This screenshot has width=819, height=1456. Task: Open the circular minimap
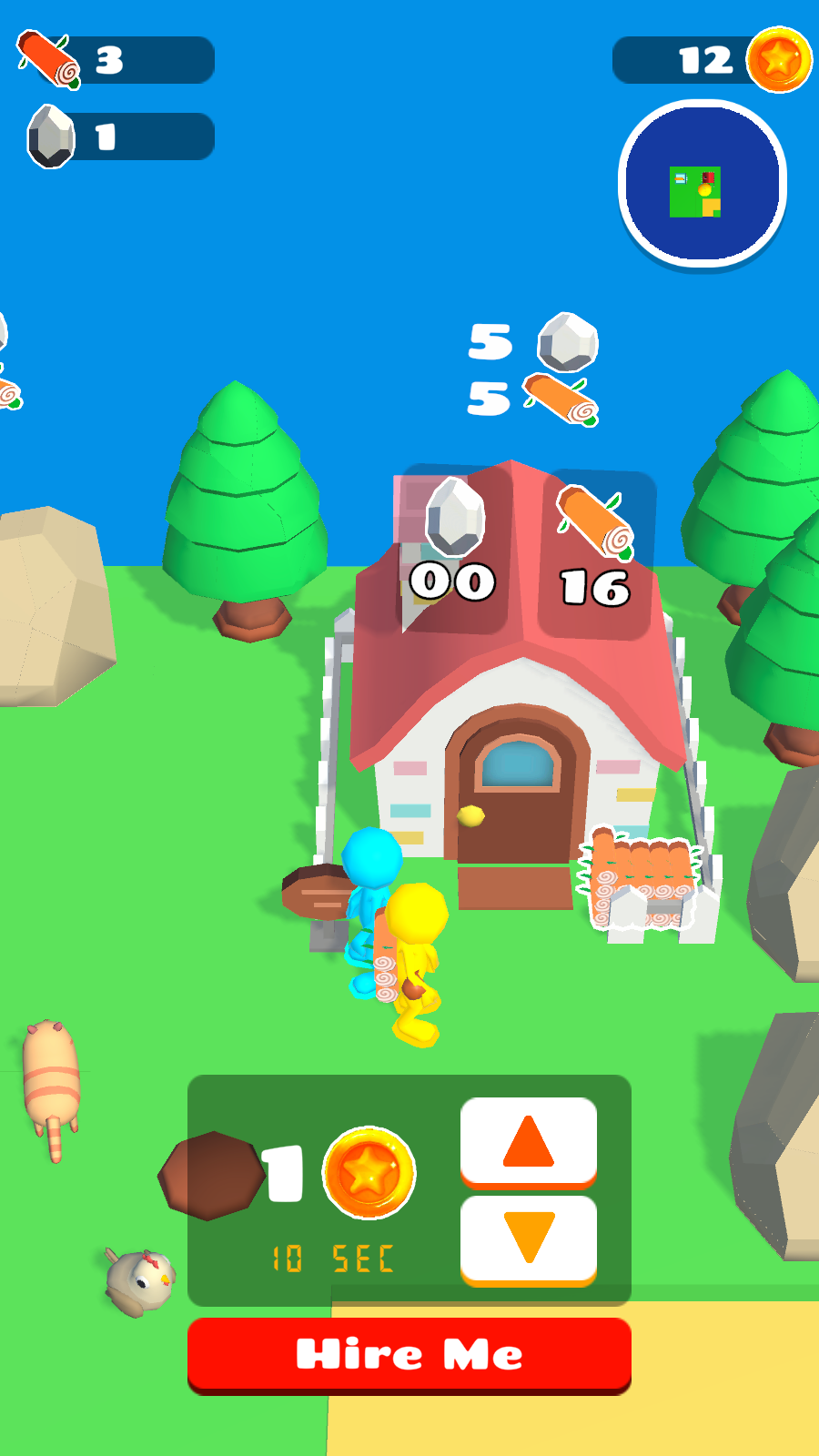coord(702,183)
